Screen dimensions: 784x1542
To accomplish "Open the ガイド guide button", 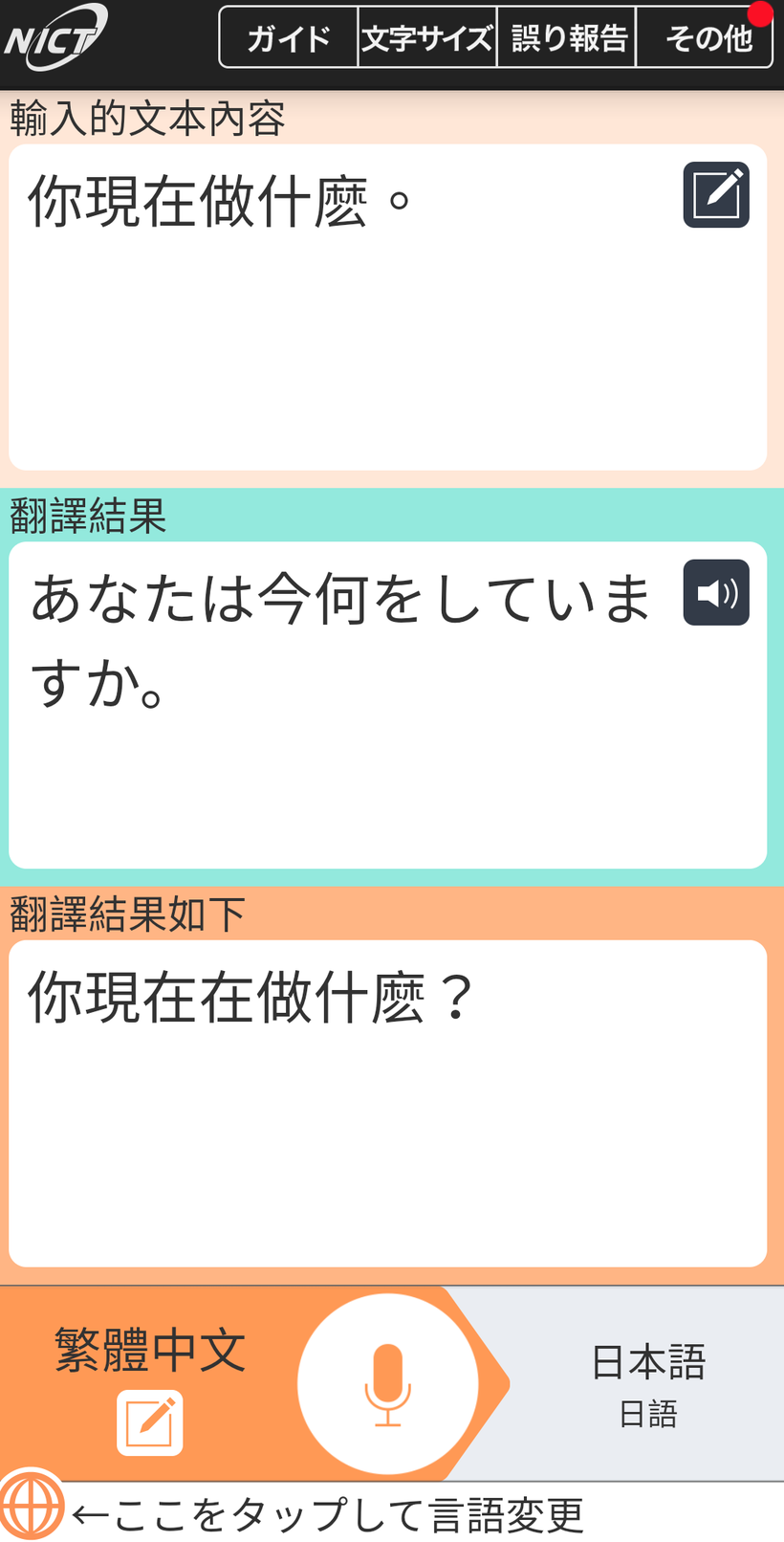I will pos(289,37).
